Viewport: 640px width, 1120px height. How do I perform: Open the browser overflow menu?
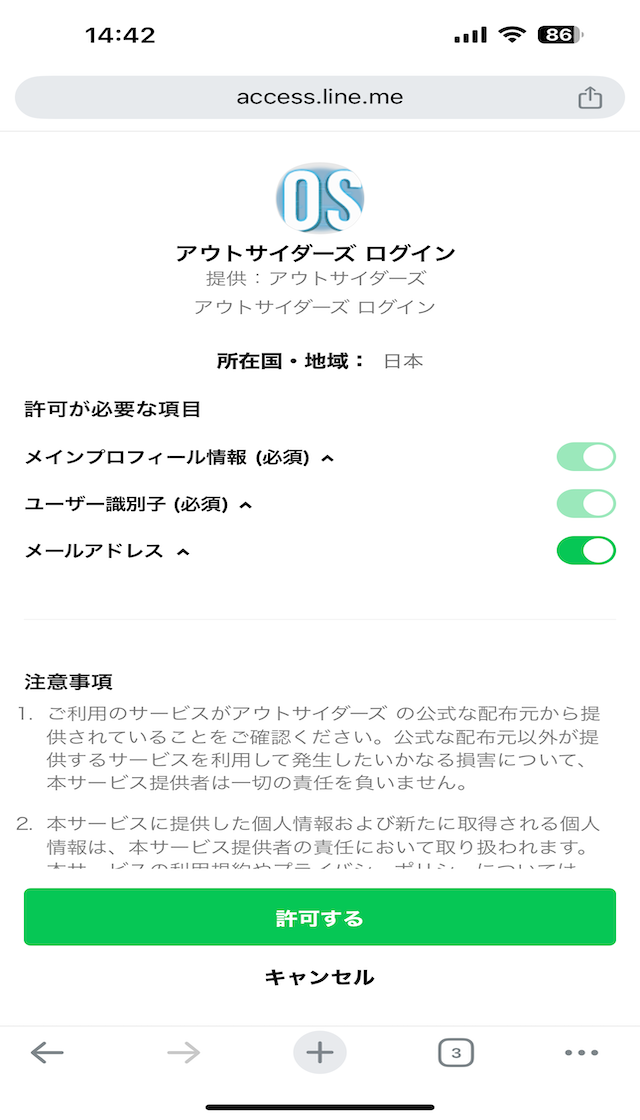(581, 1052)
